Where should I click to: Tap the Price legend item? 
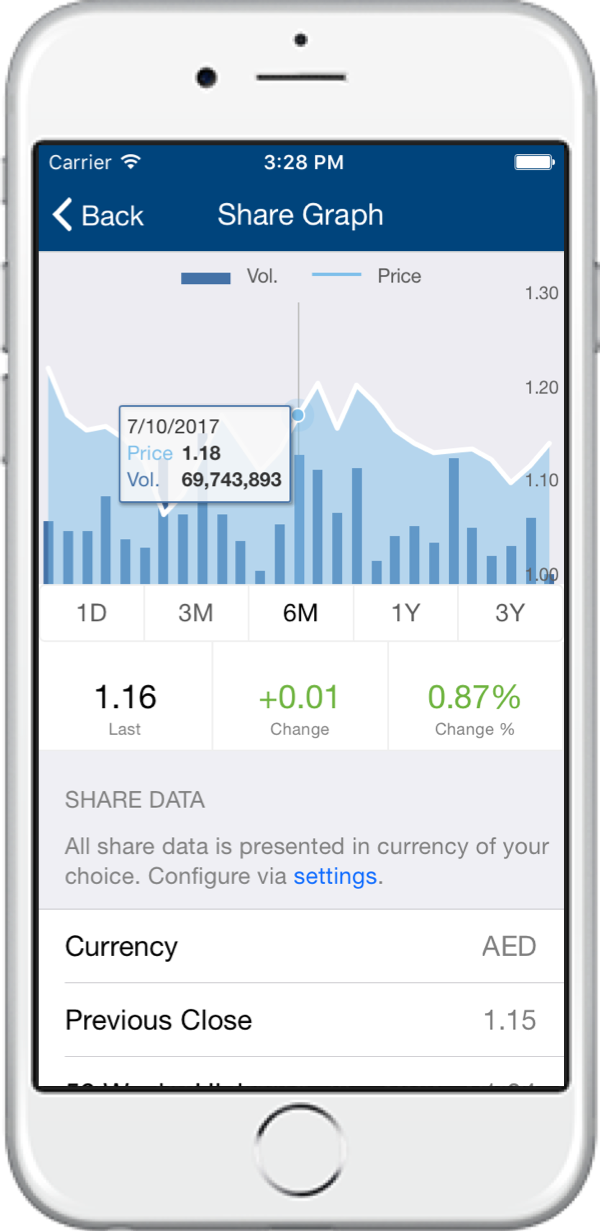(367, 276)
